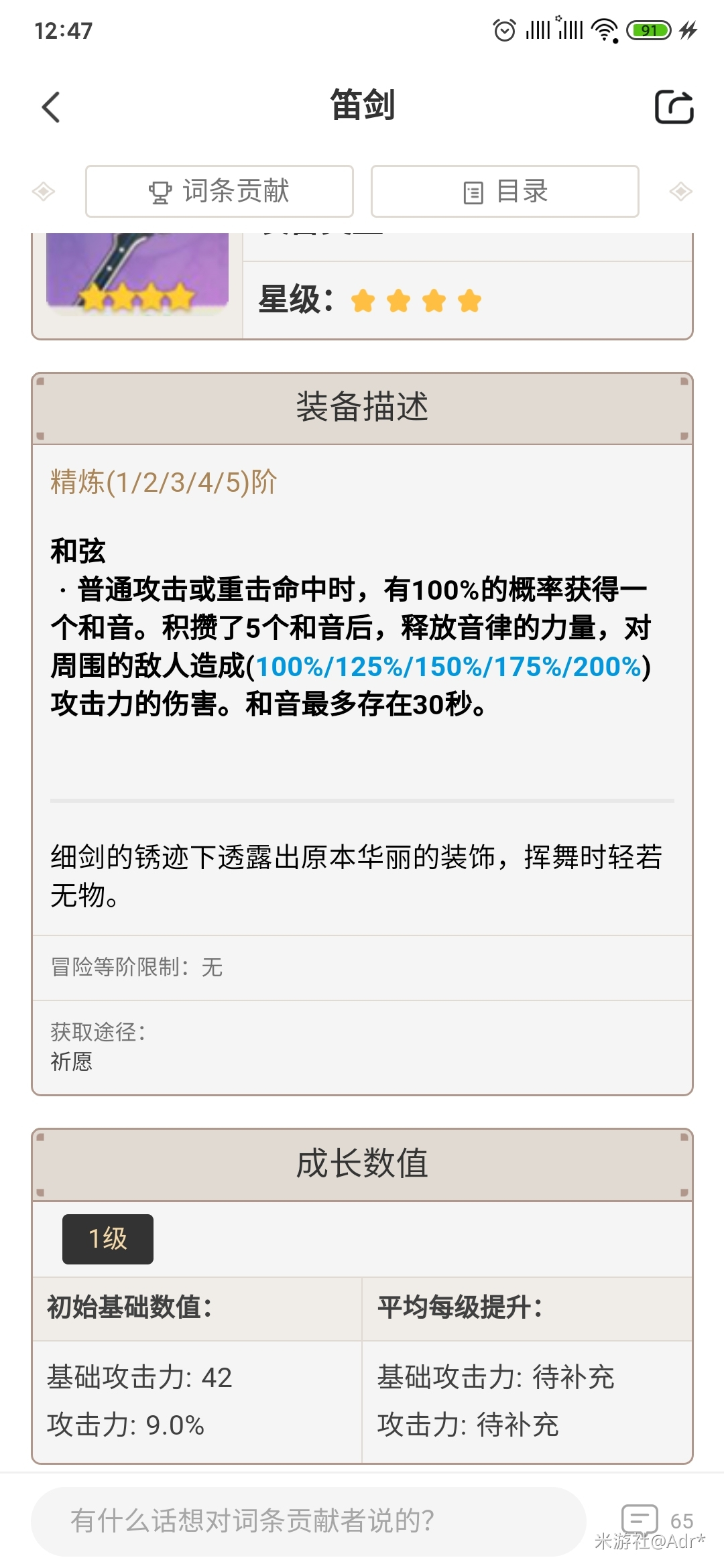The height and width of the screenshot is (1568, 724).
Task: Open the 目录 table of contents
Action: [505, 191]
